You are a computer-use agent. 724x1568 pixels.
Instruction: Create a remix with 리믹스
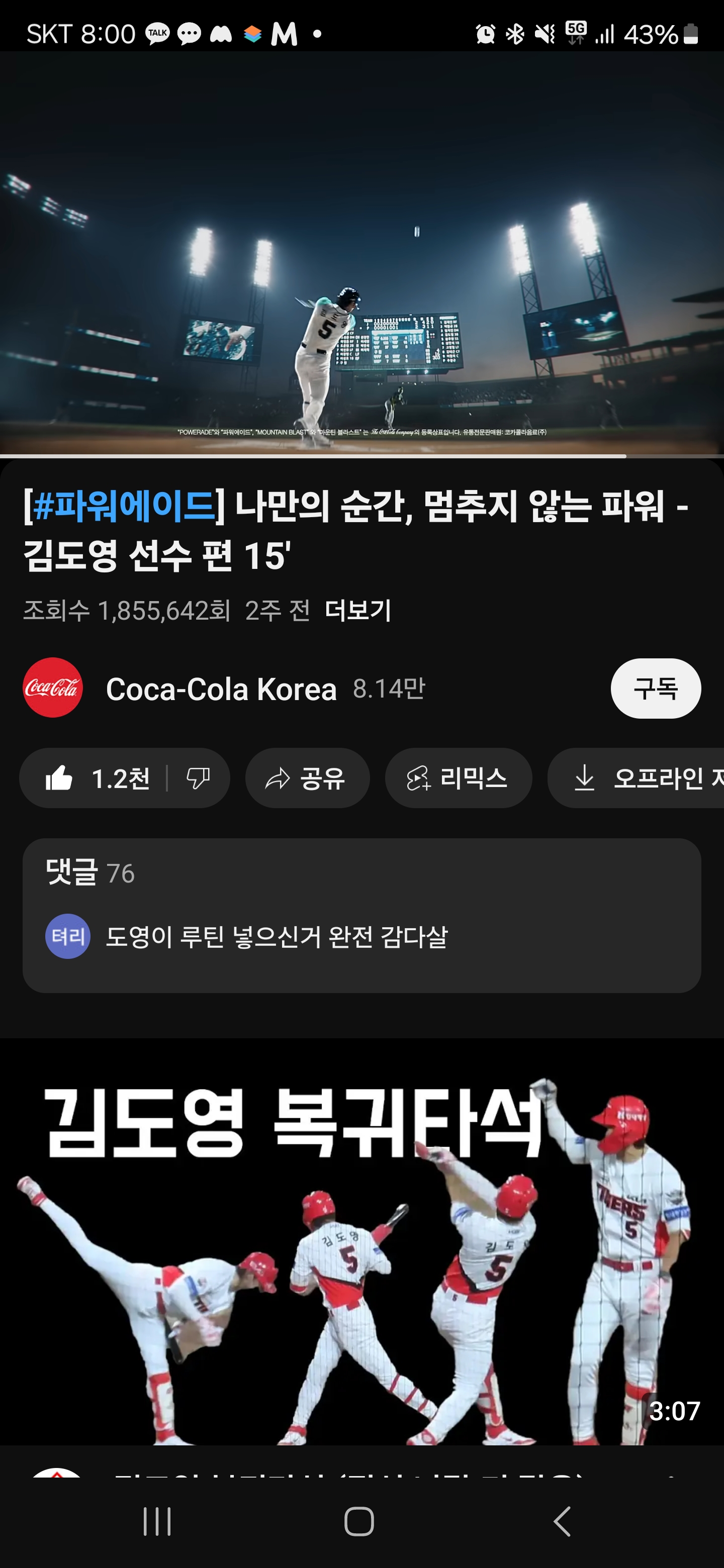point(458,778)
